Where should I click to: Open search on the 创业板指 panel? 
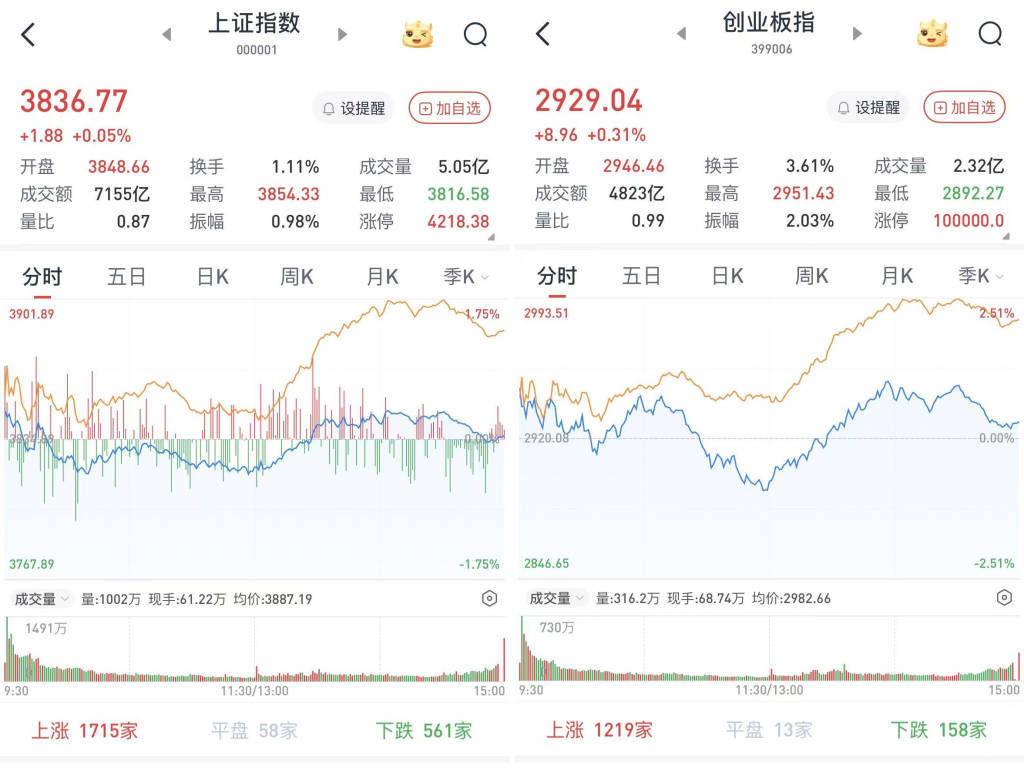(x=990, y=35)
